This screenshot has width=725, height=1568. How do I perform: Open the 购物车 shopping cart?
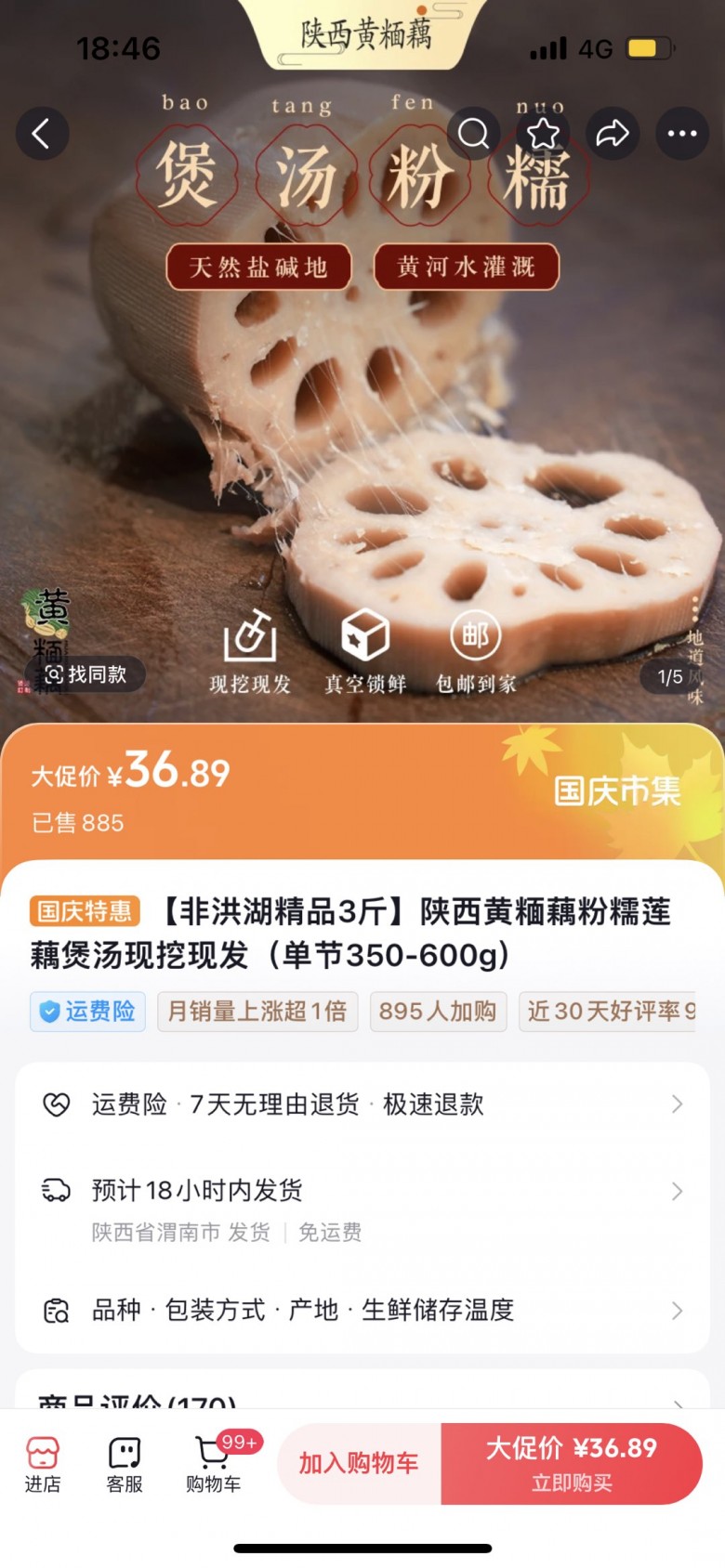[x=214, y=1465]
